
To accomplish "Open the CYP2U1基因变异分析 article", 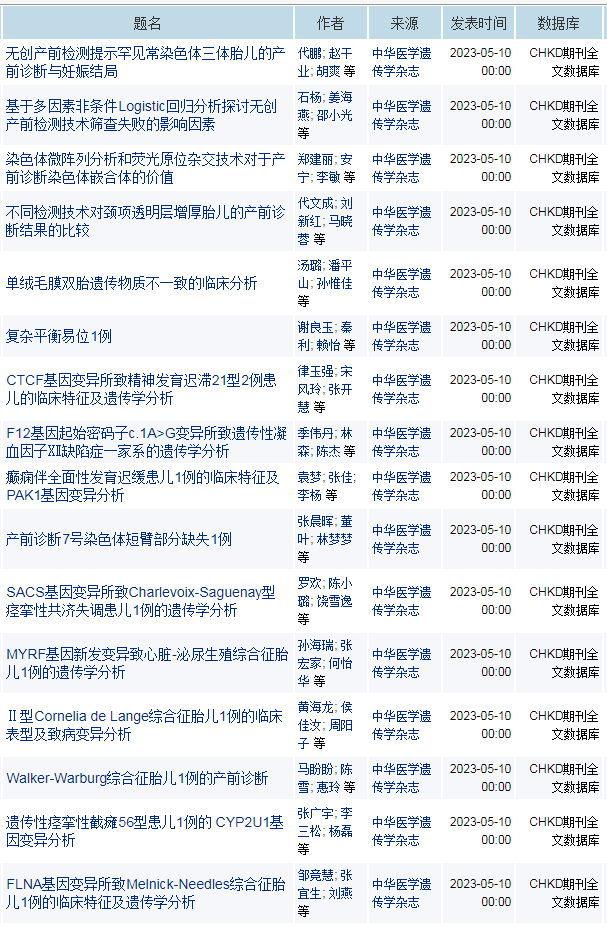I will (145, 831).
